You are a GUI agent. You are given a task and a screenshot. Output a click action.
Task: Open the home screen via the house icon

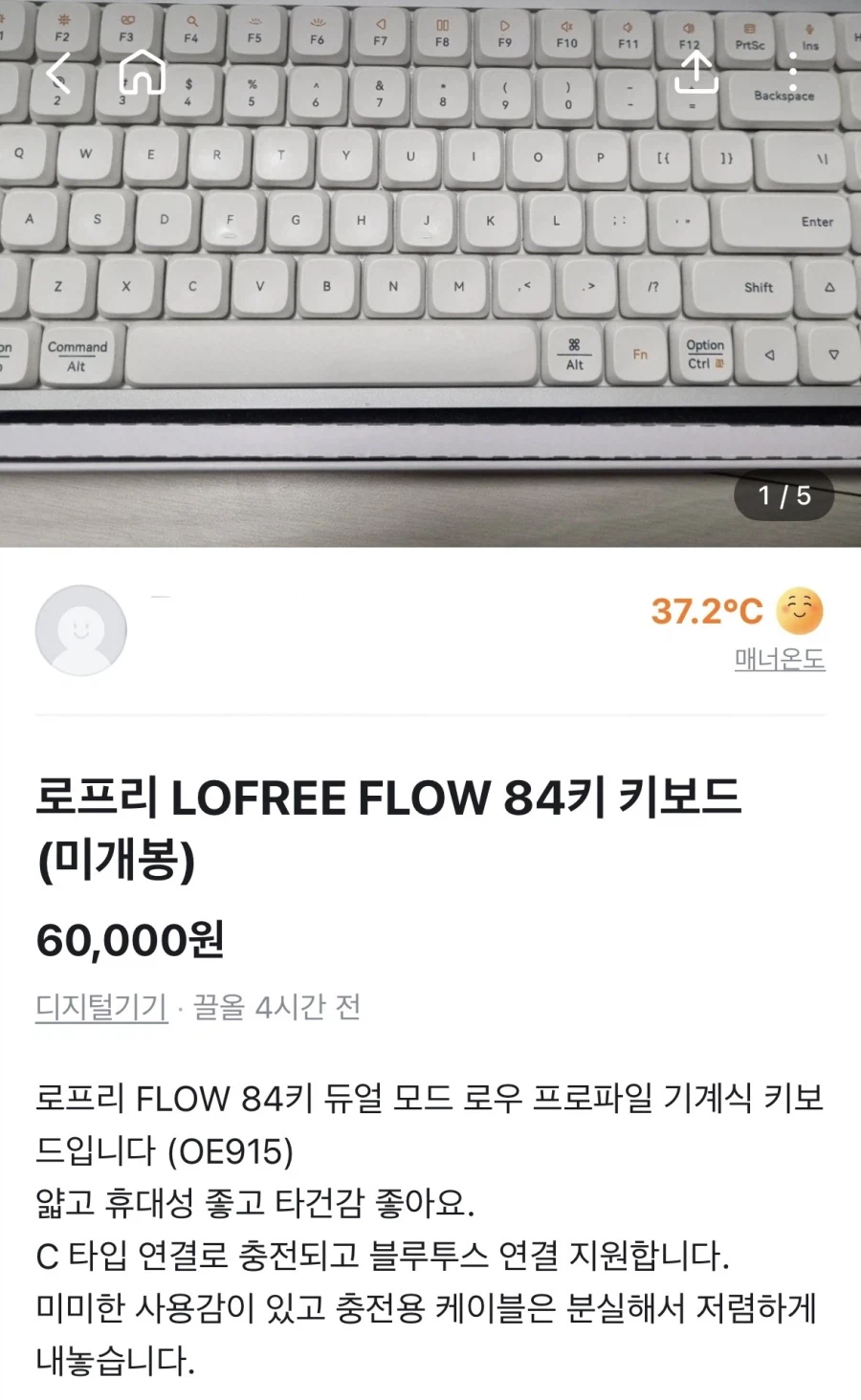pos(143,73)
